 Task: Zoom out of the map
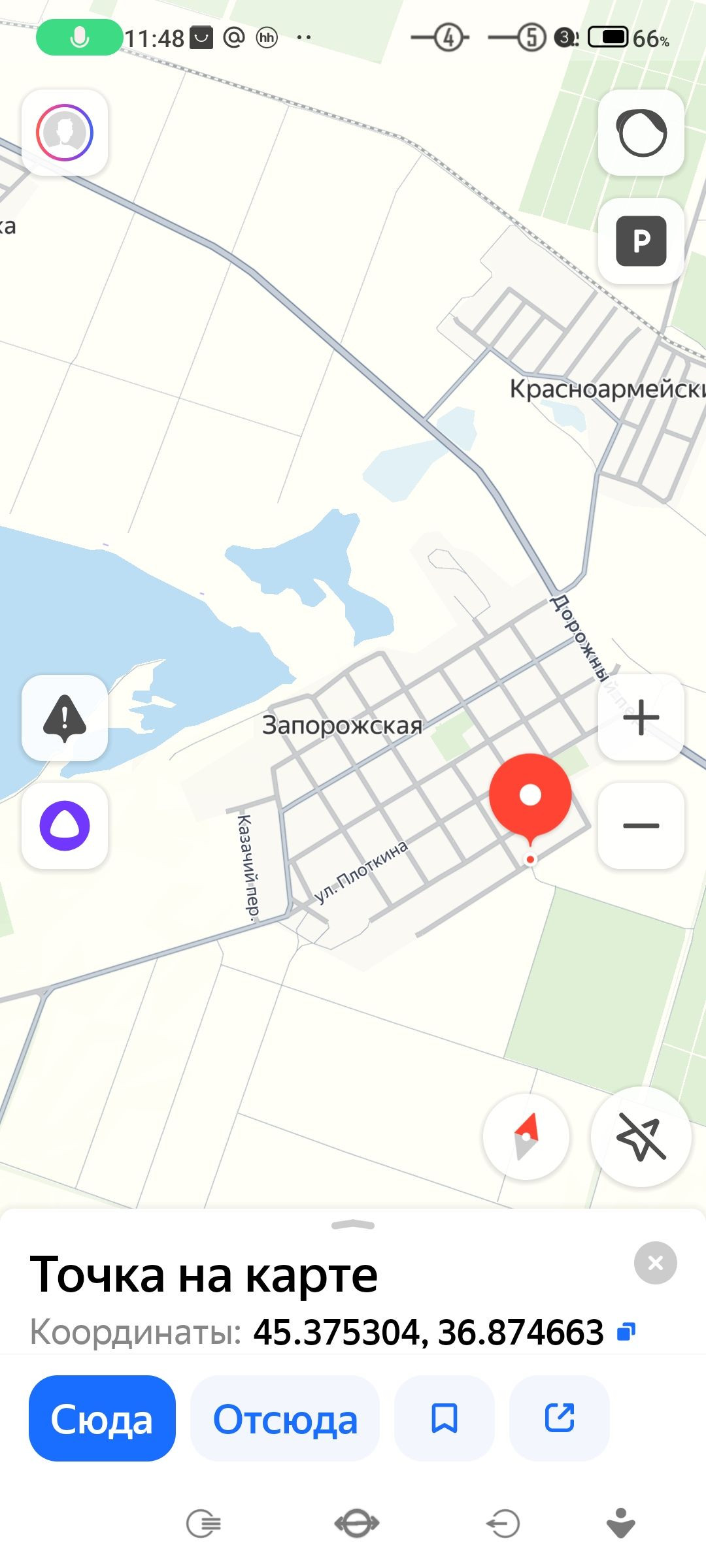[641, 826]
